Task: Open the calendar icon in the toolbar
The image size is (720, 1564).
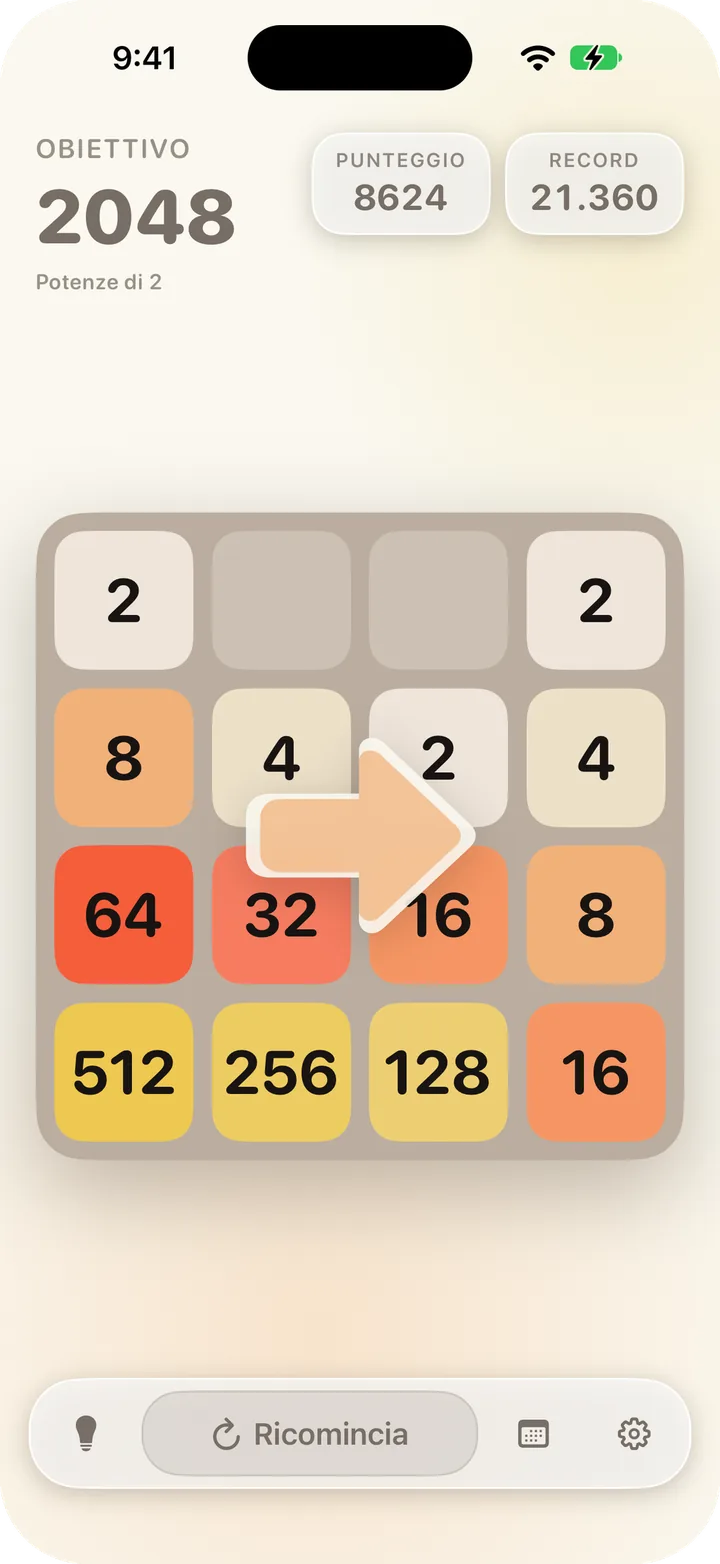Action: click(533, 1434)
